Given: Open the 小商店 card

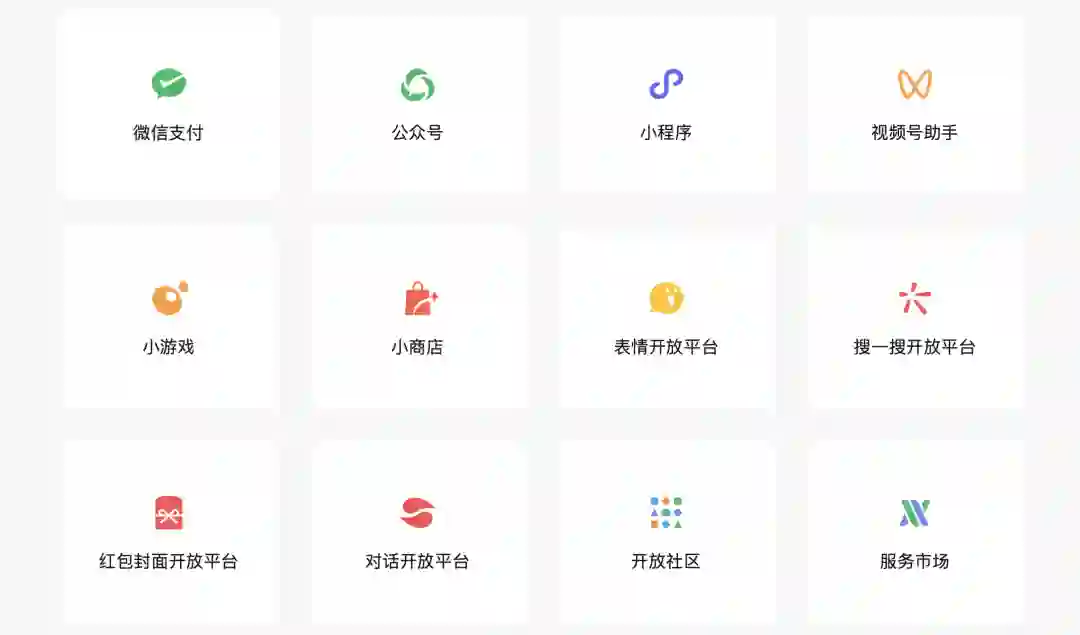Looking at the screenshot, I should point(417,318).
